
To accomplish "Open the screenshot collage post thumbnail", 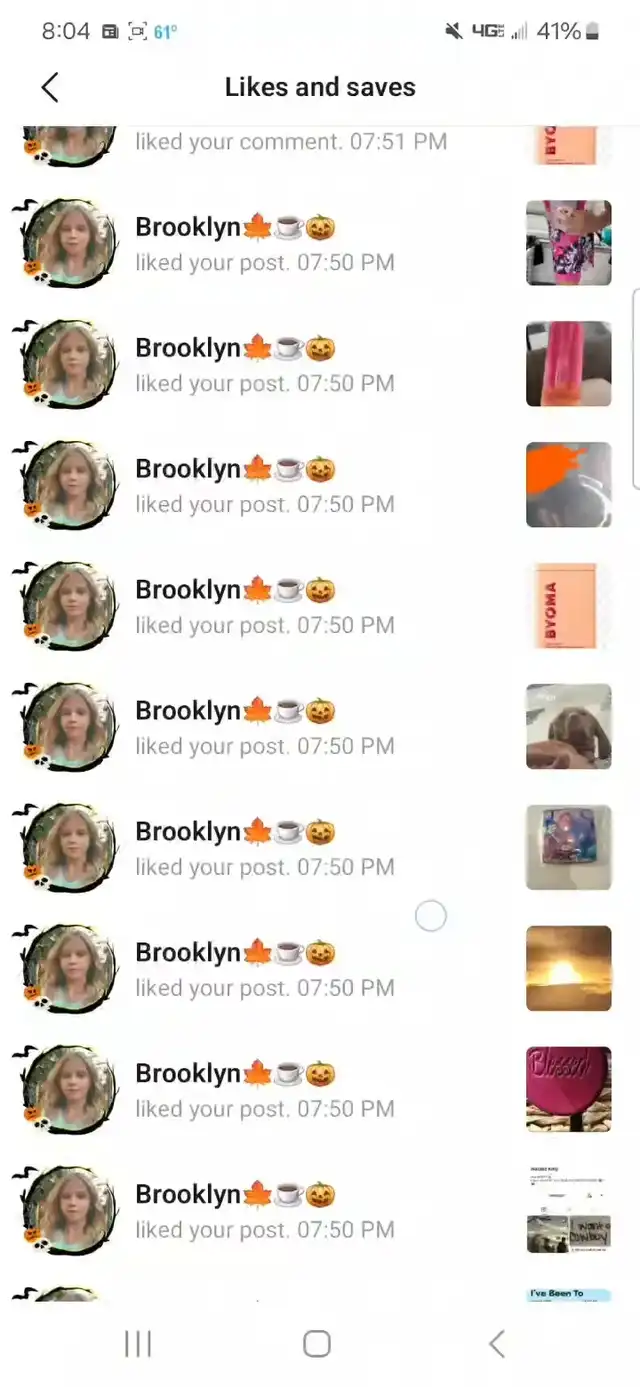I will pos(568,1210).
